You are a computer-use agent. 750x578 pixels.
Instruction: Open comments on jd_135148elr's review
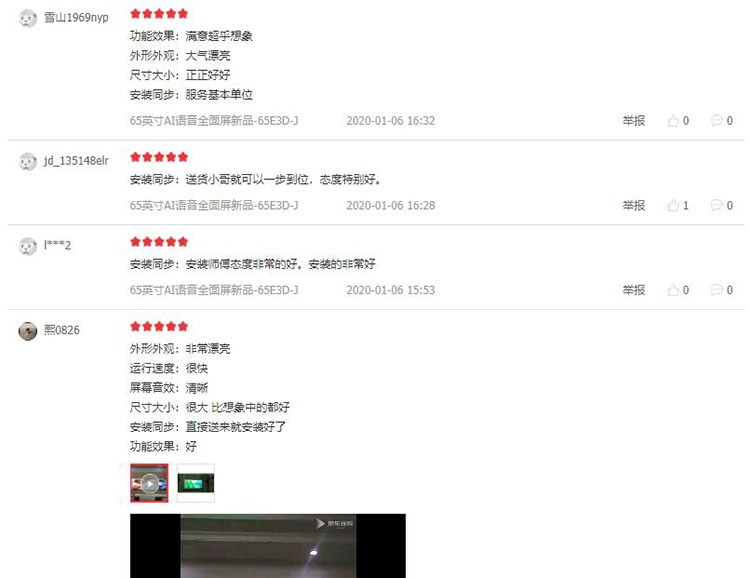pos(721,206)
